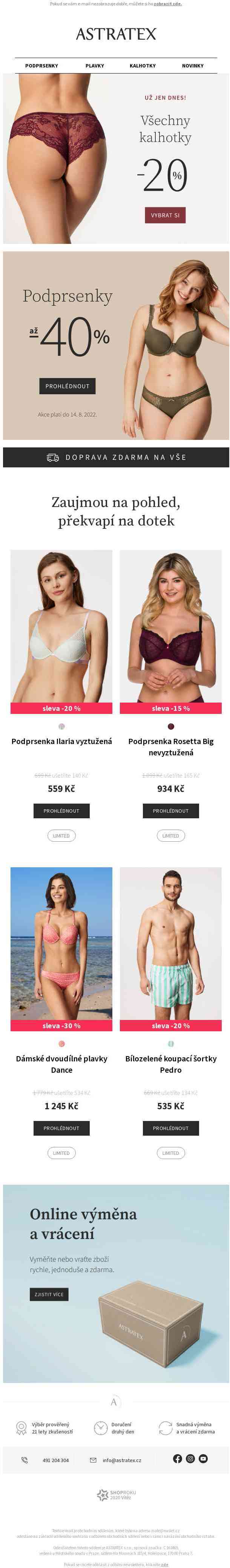
Task: Tap the ZJISTIT VÍCE button
Action: coord(49,1294)
